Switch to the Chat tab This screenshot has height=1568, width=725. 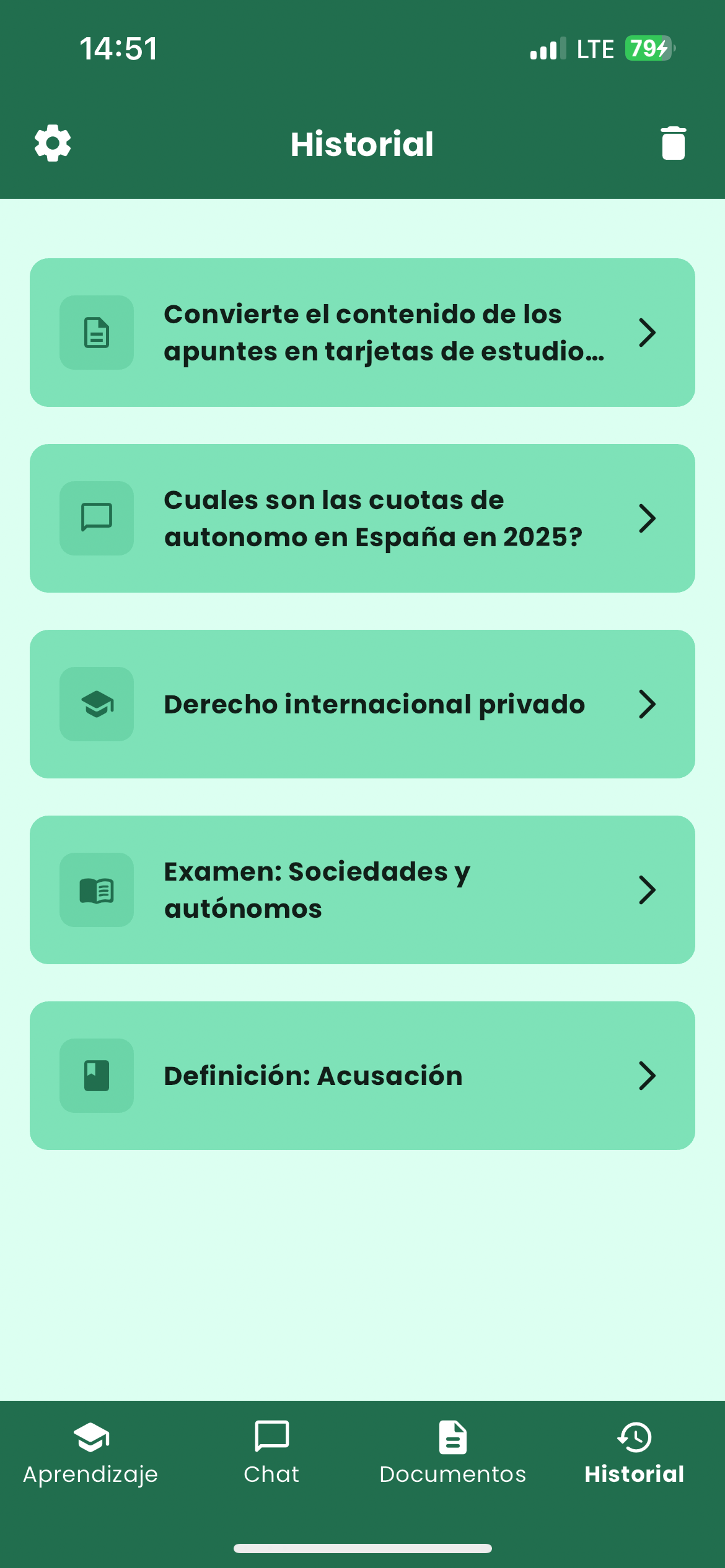(x=271, y=1453)
